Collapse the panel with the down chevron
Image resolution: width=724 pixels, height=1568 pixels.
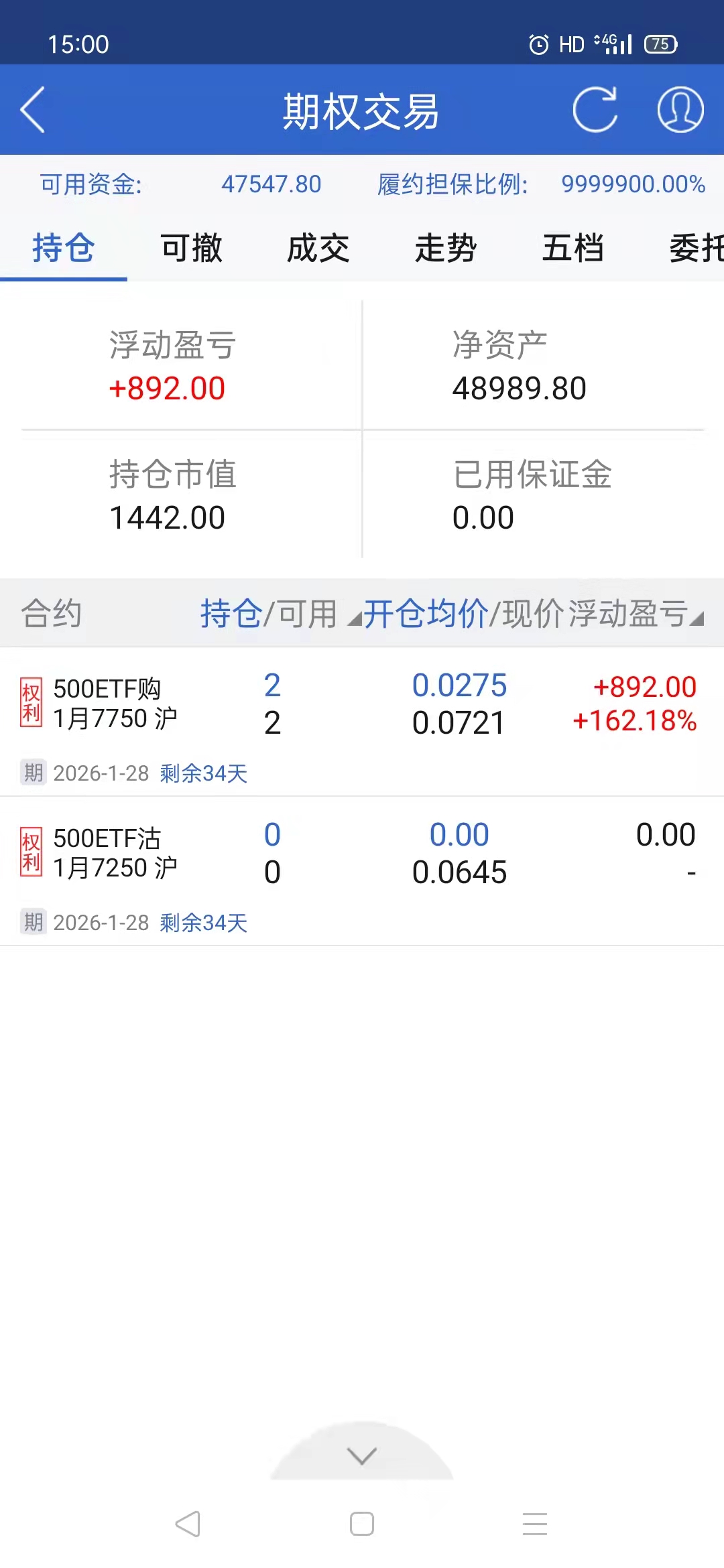tap(362, 1455)
